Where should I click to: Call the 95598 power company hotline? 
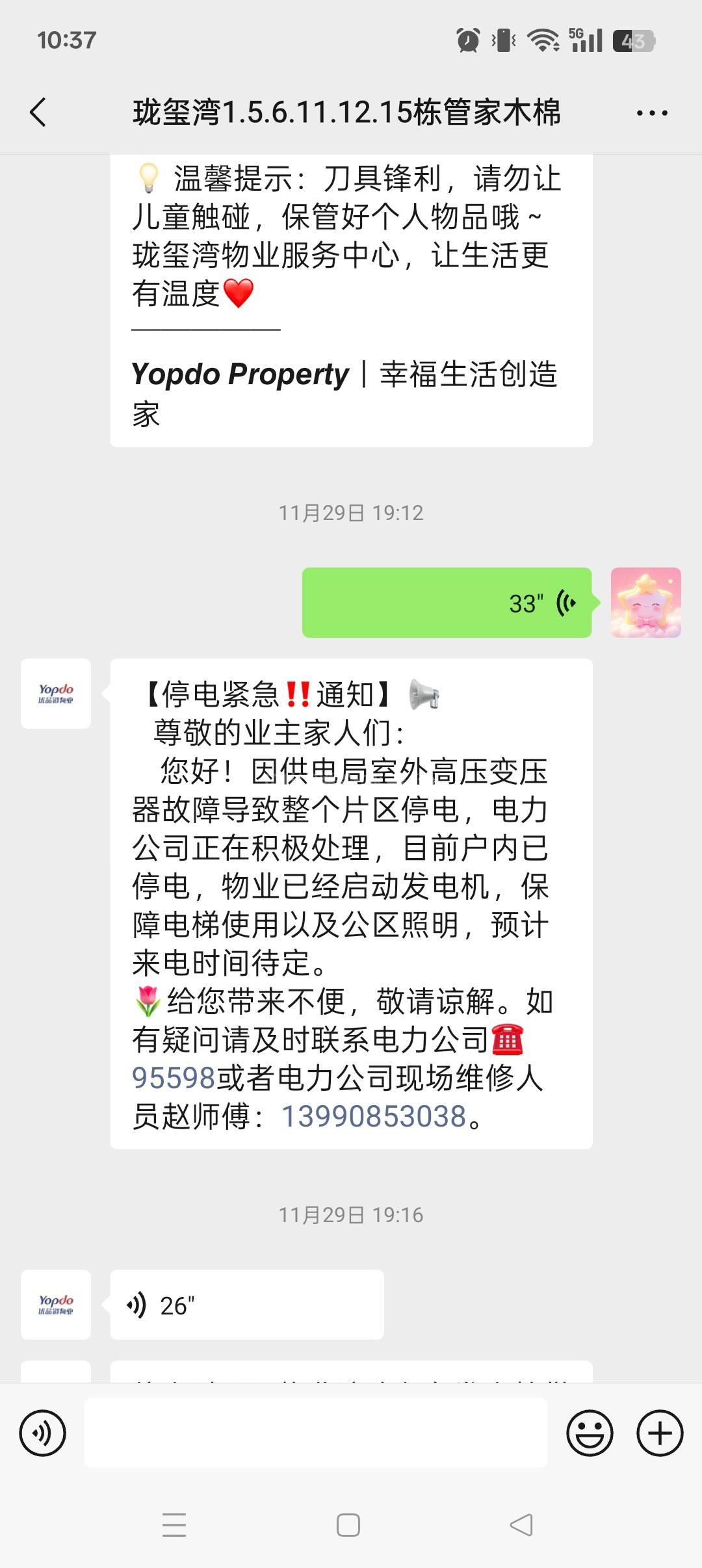pyautogui.click(x=174, y=1078)
